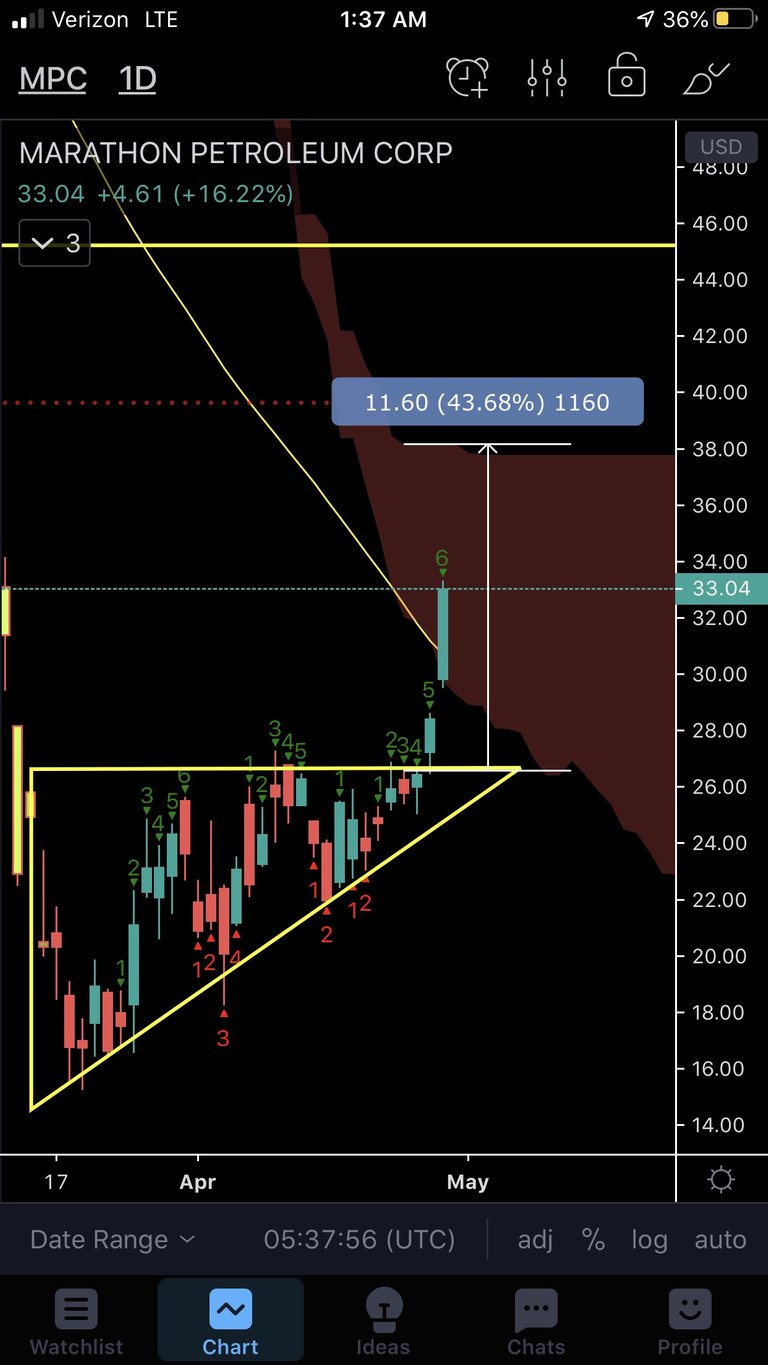Screen dimensions: 768x1365
Task: Toggle adjusted data with adj
Action: click(536, 1240)
